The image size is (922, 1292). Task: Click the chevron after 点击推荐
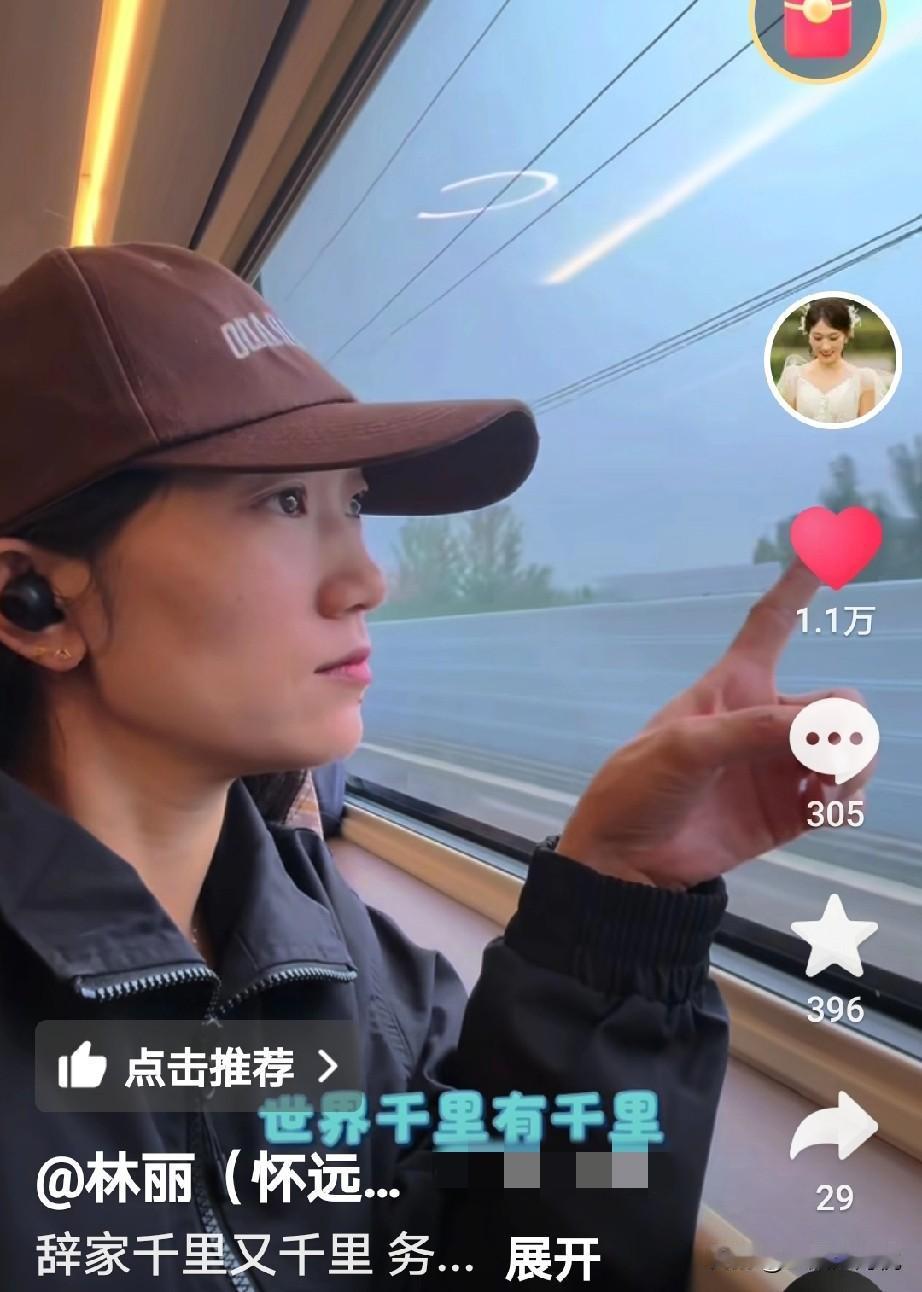point(326,1068)
